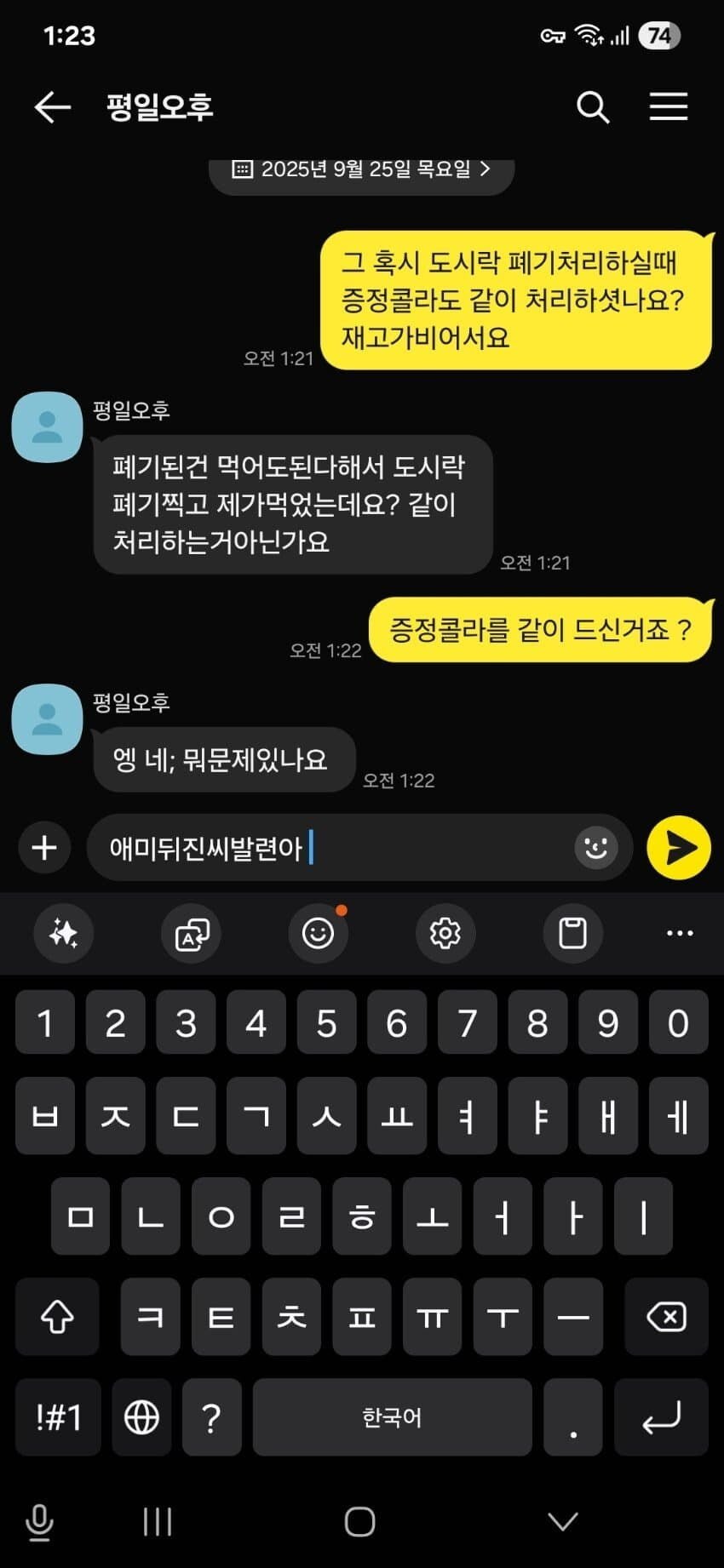Screen dimensions: 724x1568
Task: Open the chat room hamburger menu
Action: tap(669, 106)
